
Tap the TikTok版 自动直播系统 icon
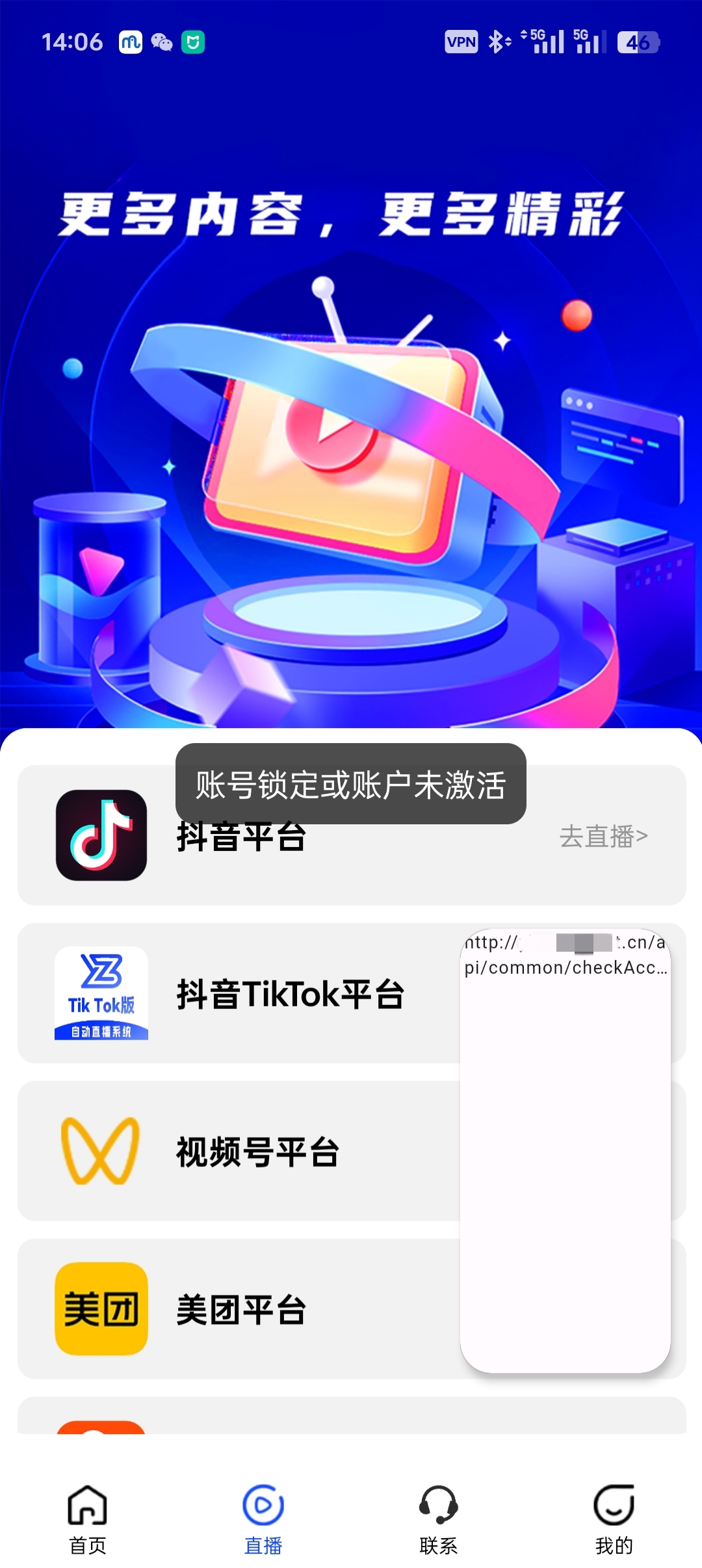pyautogui.click(x=101, y=993)
